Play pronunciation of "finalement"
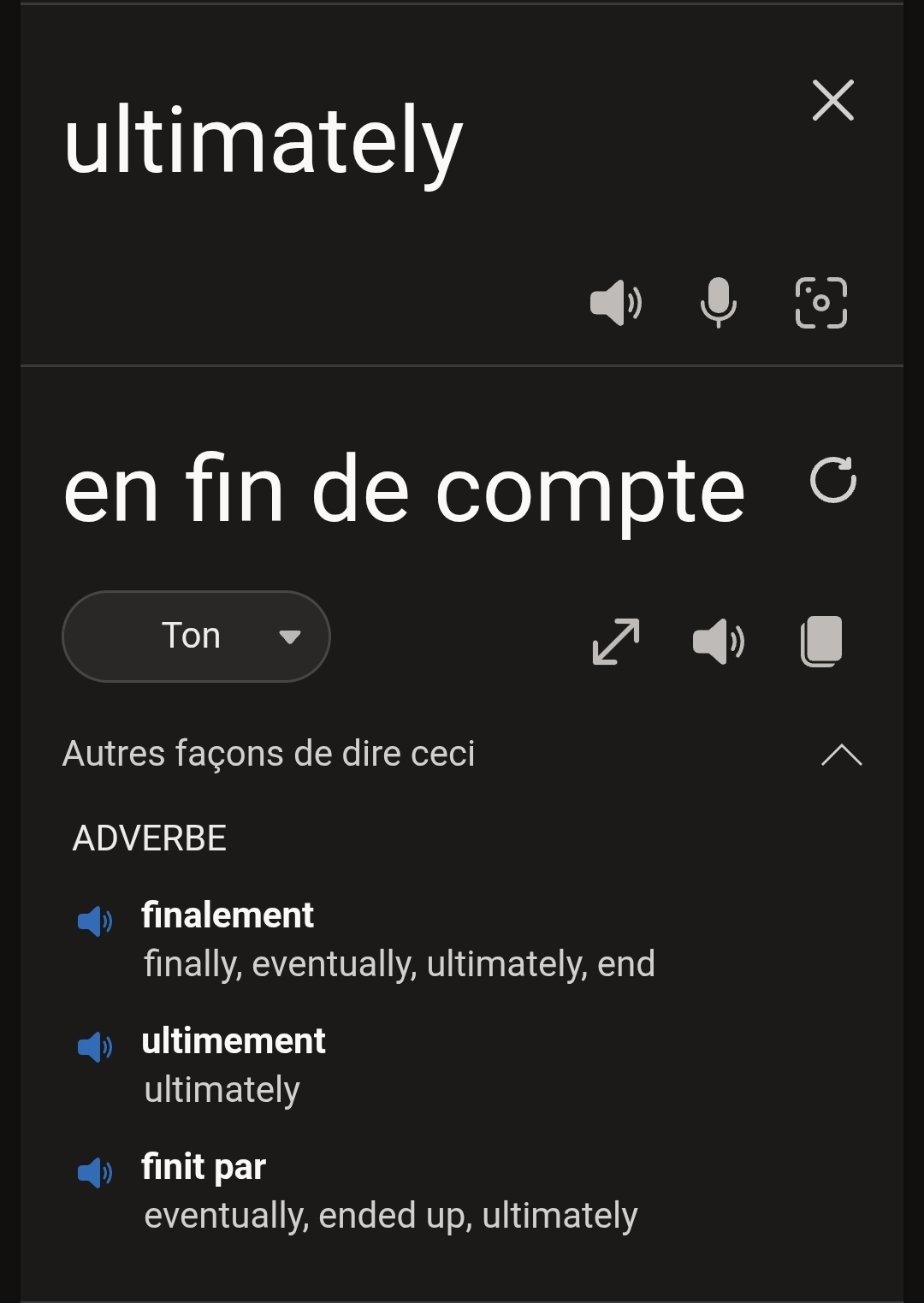Viewport: 924px width, 1303px height. 95,921
